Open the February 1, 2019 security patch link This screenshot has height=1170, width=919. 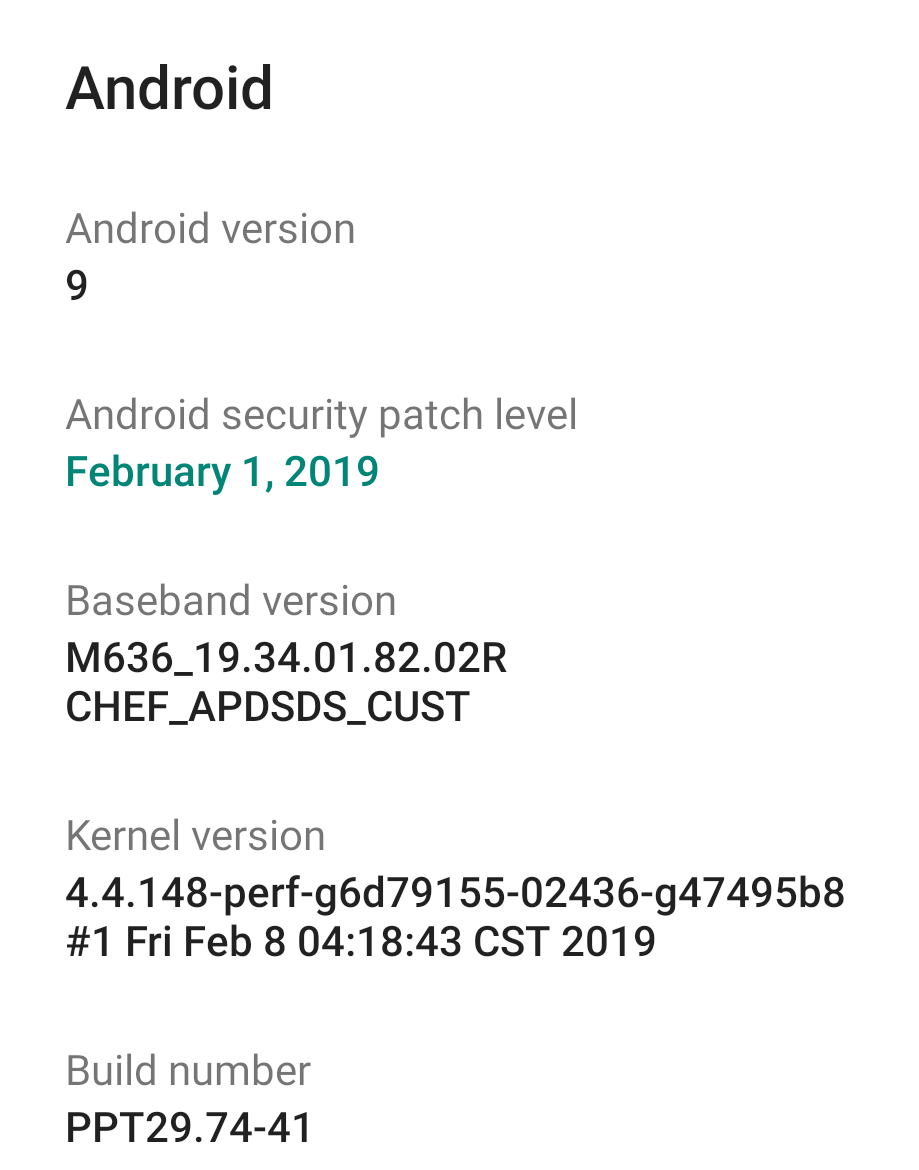222,472
